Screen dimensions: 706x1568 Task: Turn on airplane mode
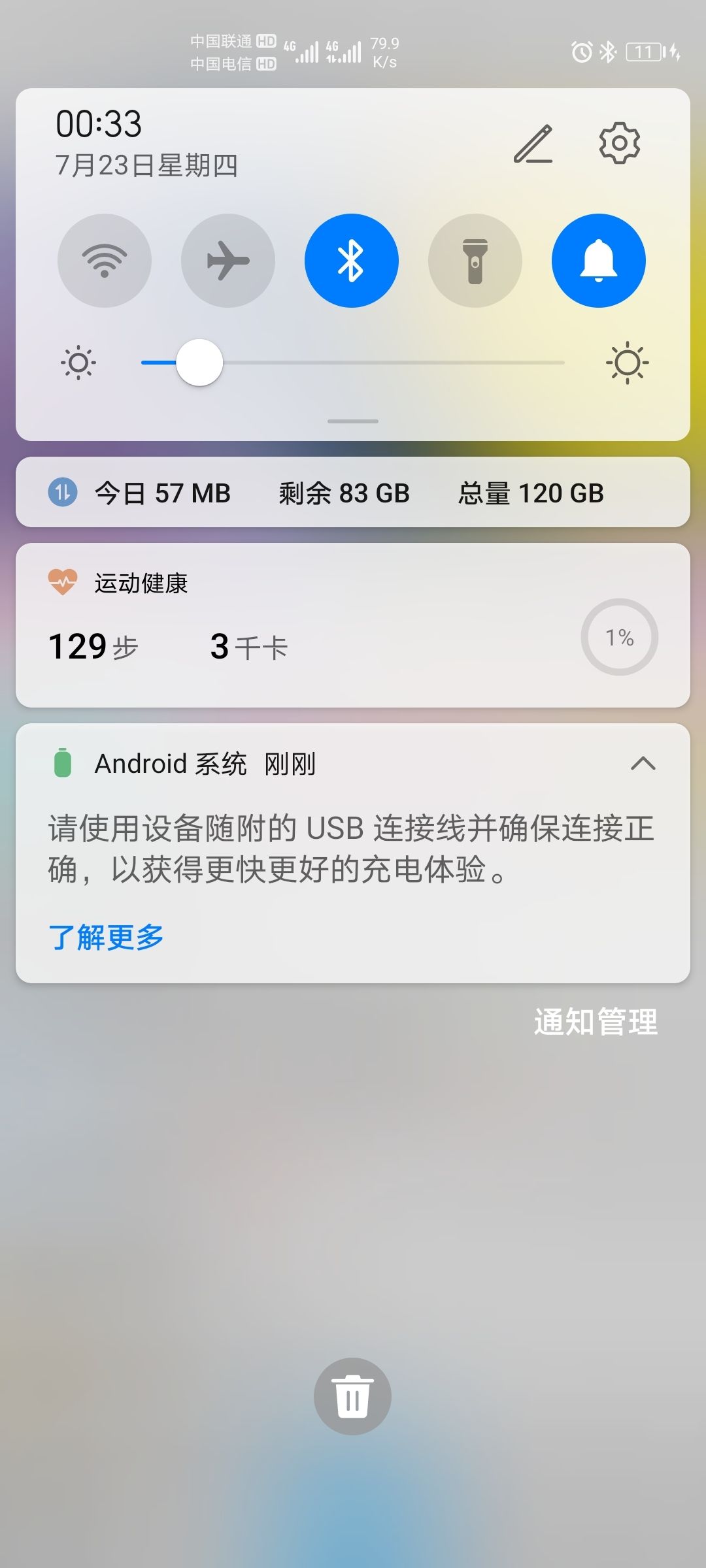[227, 260]
